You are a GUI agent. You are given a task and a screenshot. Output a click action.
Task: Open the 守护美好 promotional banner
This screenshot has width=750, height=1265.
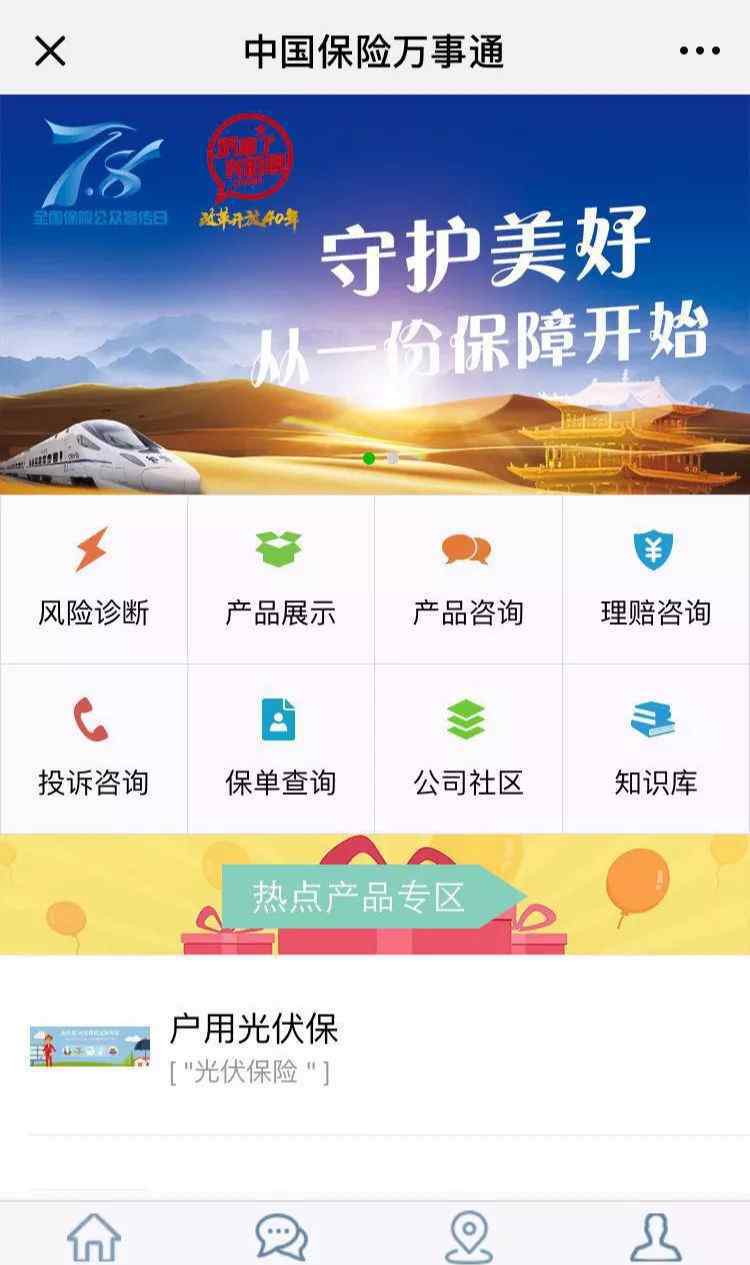pyautogui.click(x=375, y=295)
